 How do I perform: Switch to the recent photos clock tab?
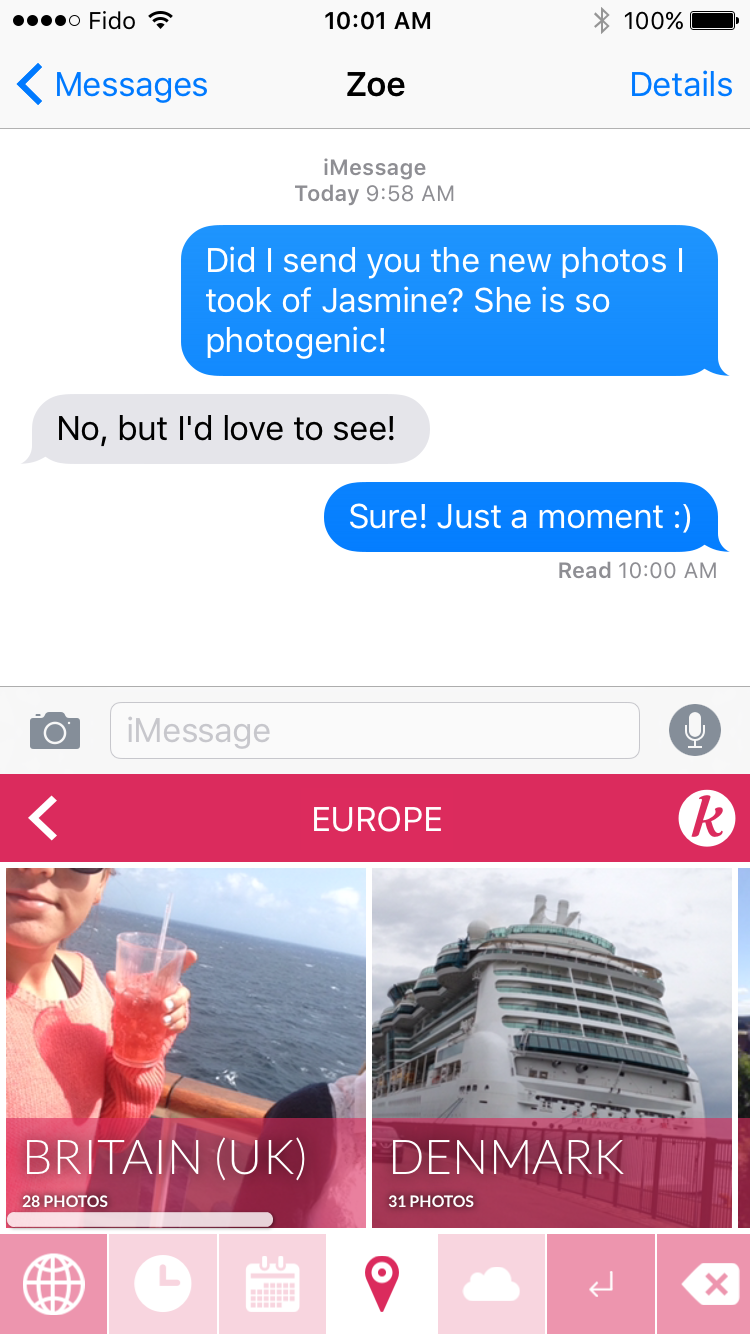162,1284
